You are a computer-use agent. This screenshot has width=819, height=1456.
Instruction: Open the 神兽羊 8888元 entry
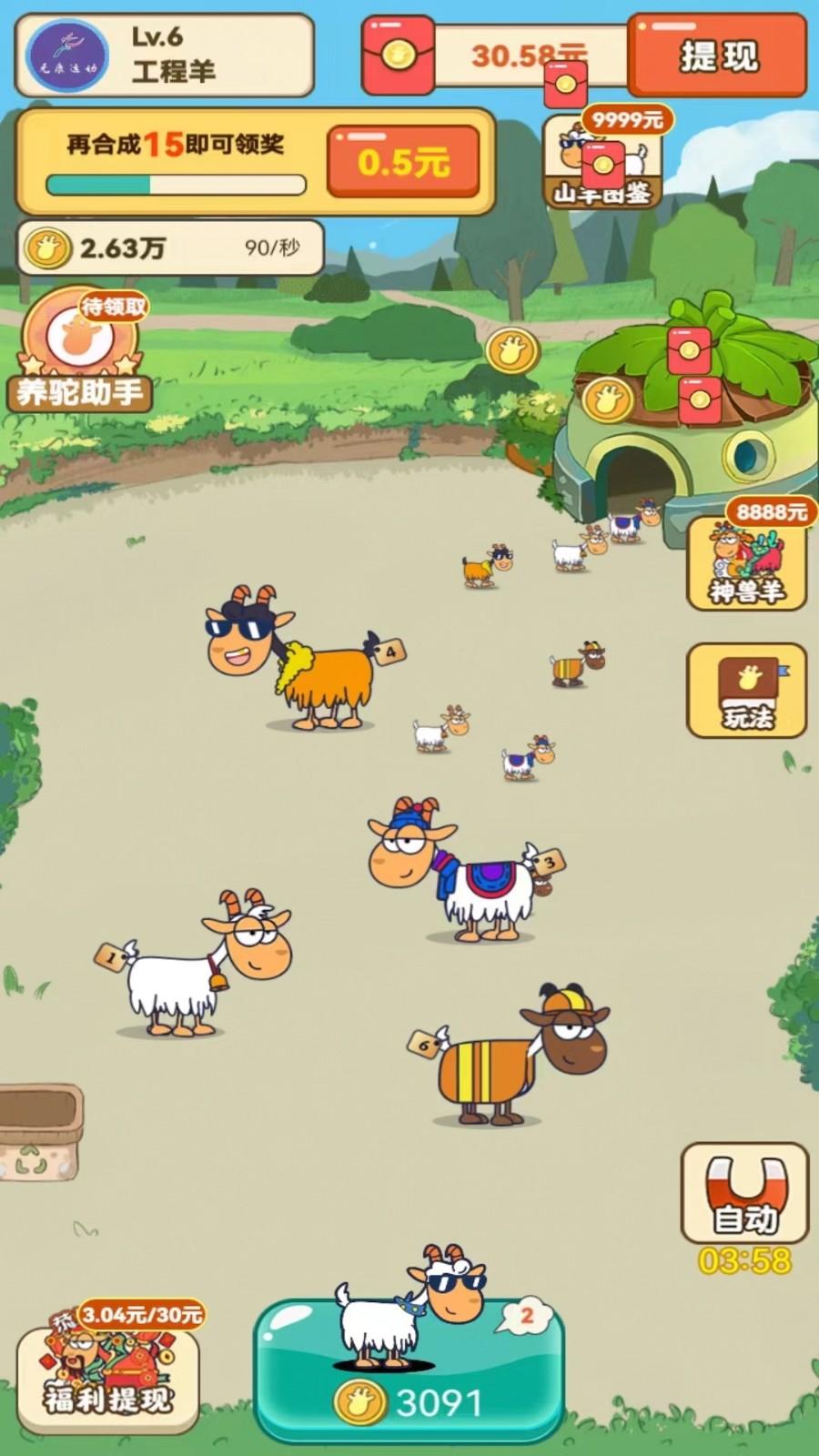point(746,560)
